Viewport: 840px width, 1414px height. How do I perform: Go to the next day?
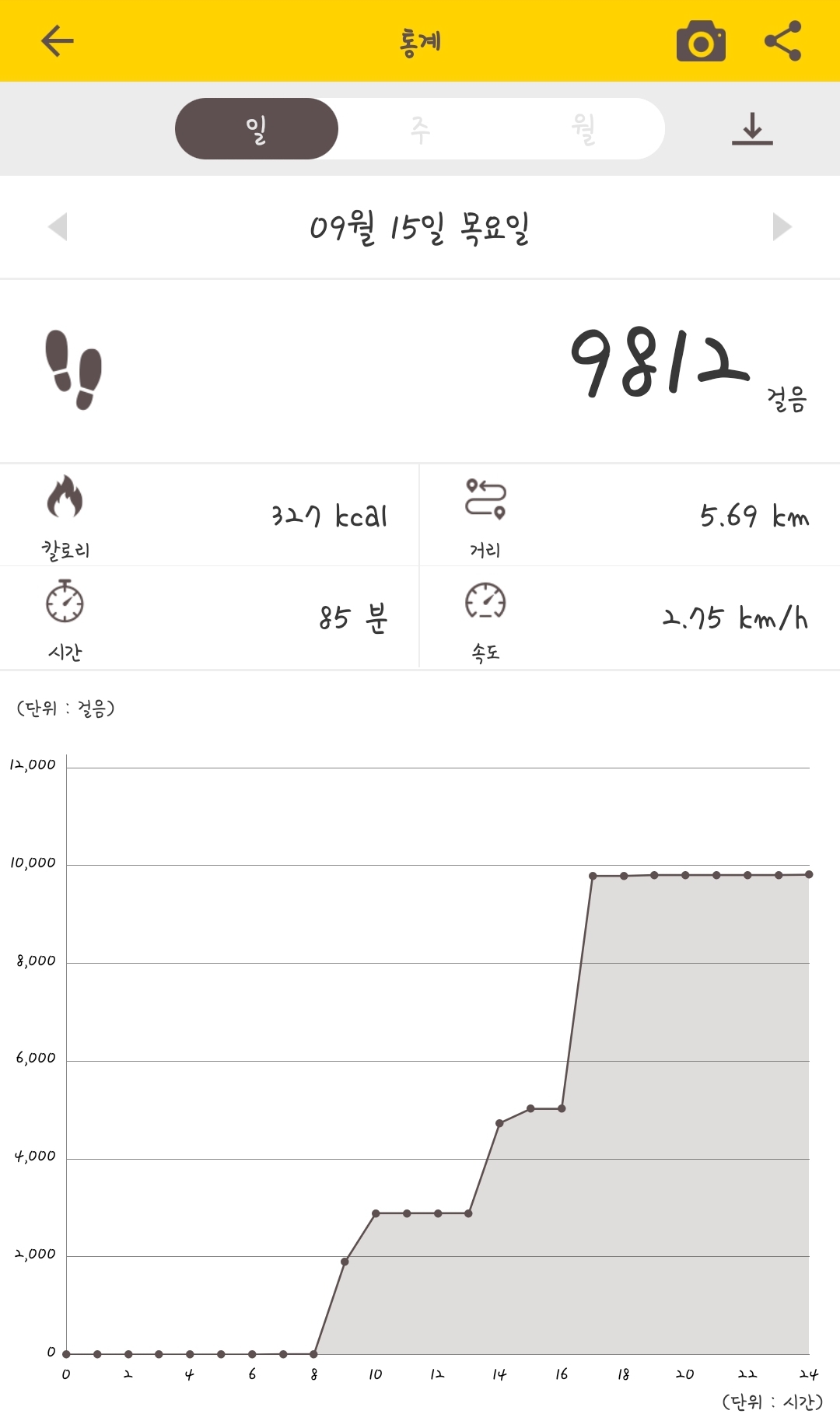(782, 227)
